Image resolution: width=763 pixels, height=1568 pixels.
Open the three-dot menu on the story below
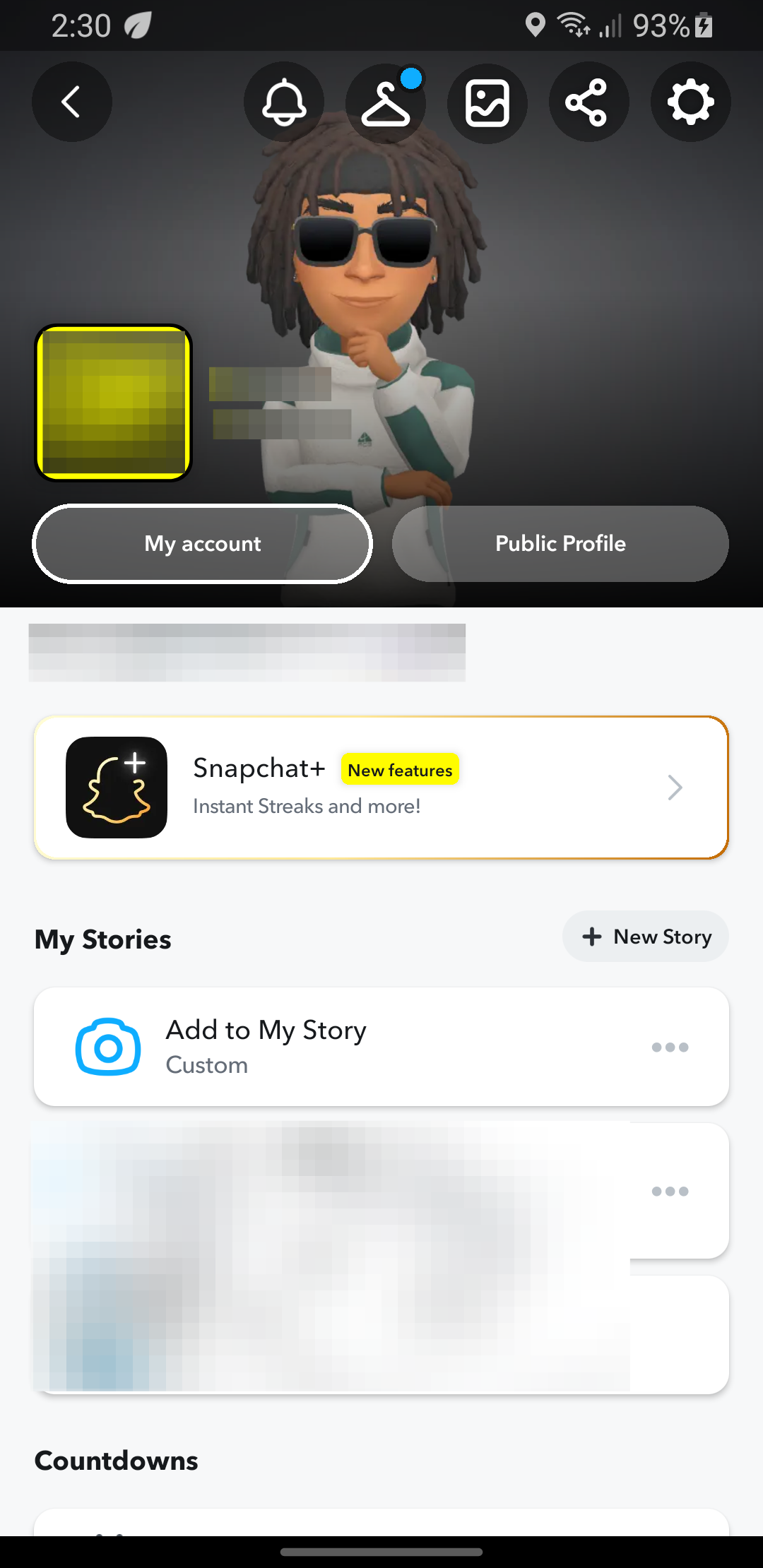[670, 1190]
